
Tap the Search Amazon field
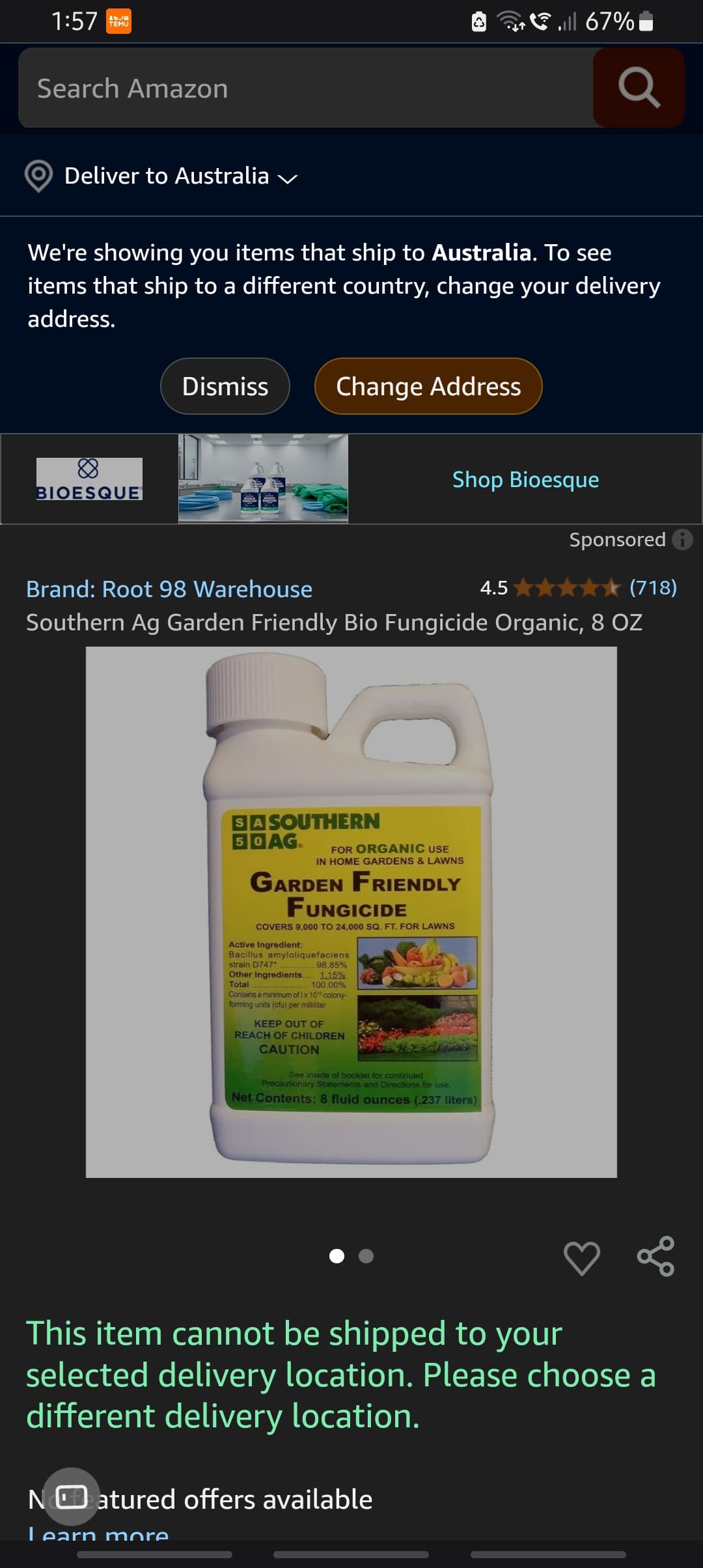click(x=305, y=88)
